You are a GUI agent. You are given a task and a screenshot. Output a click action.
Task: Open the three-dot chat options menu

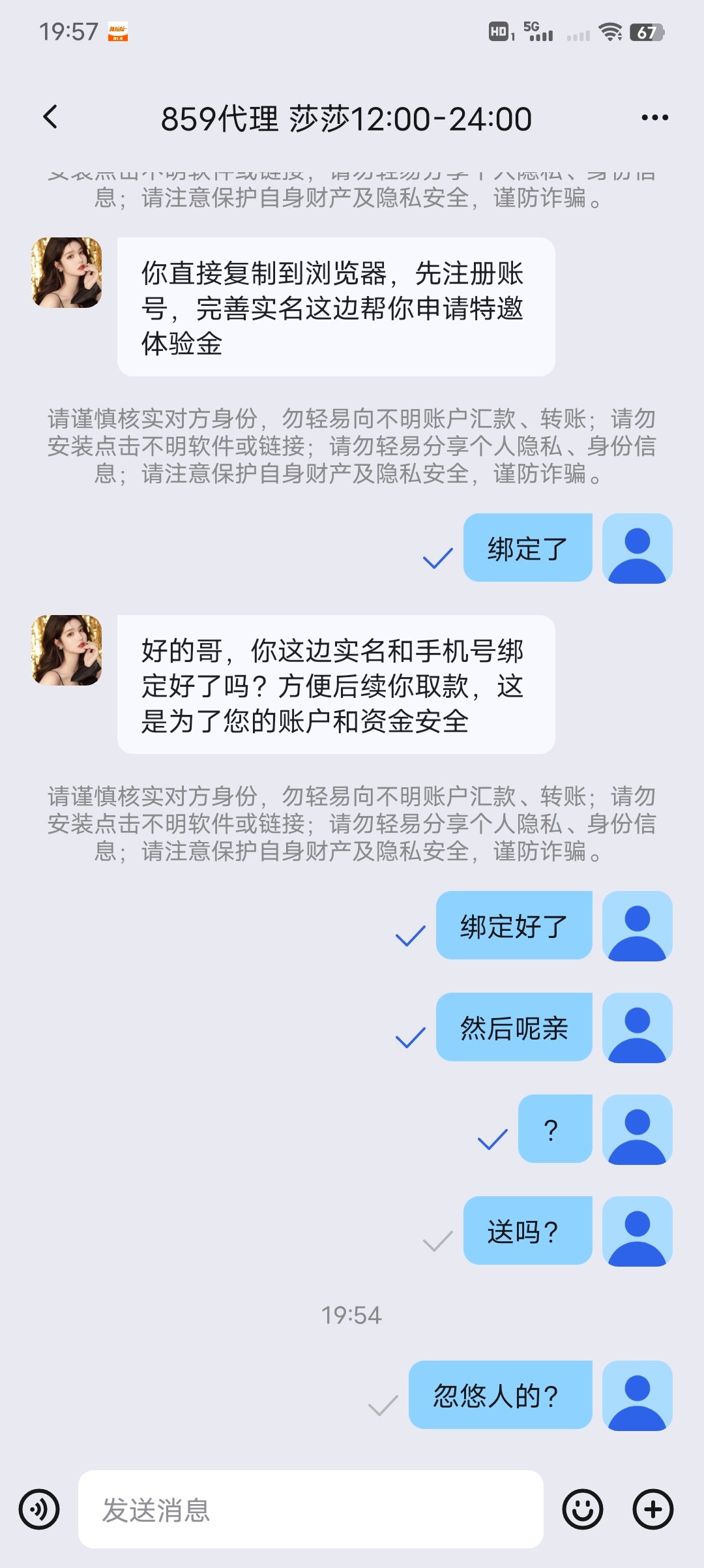(x=654, y=118)
